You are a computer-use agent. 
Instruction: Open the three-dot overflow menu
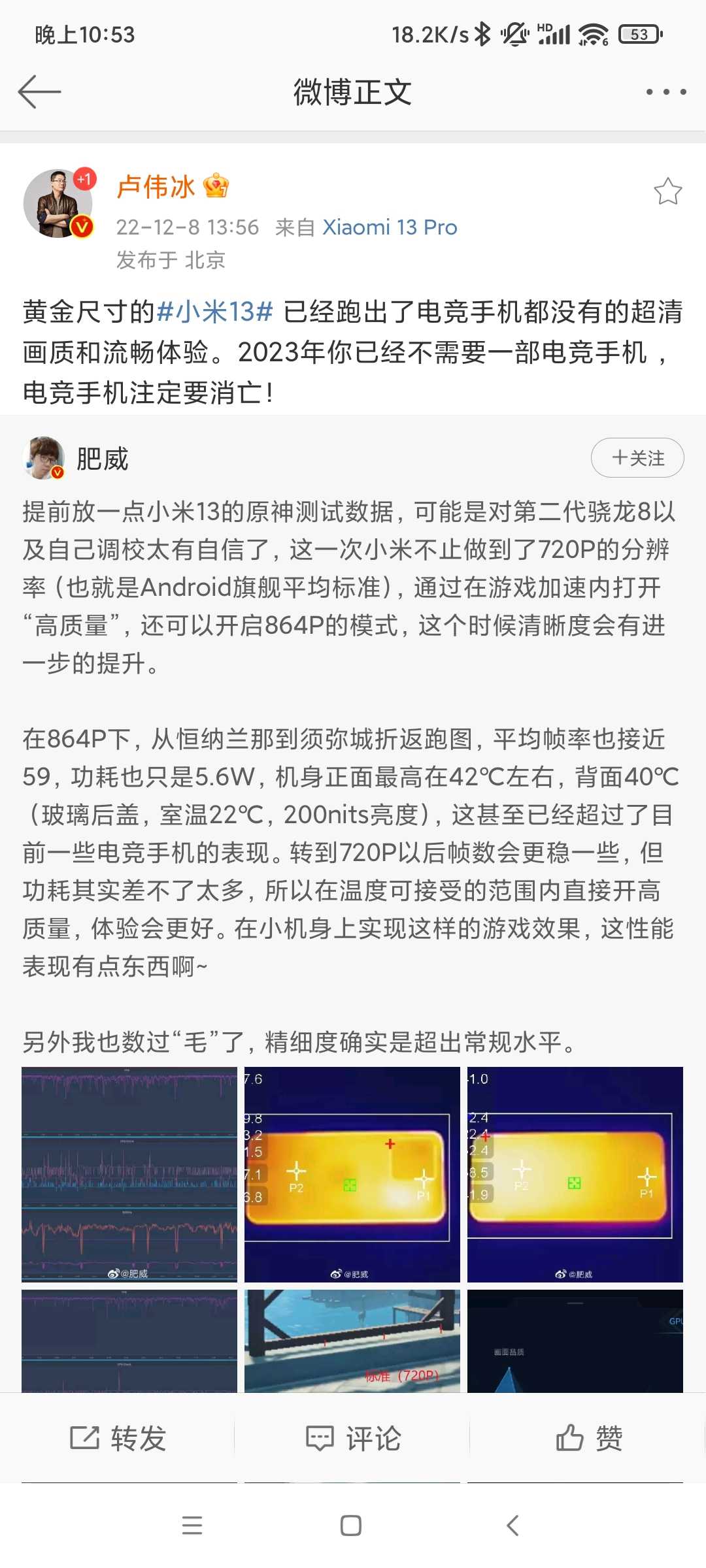665,91
